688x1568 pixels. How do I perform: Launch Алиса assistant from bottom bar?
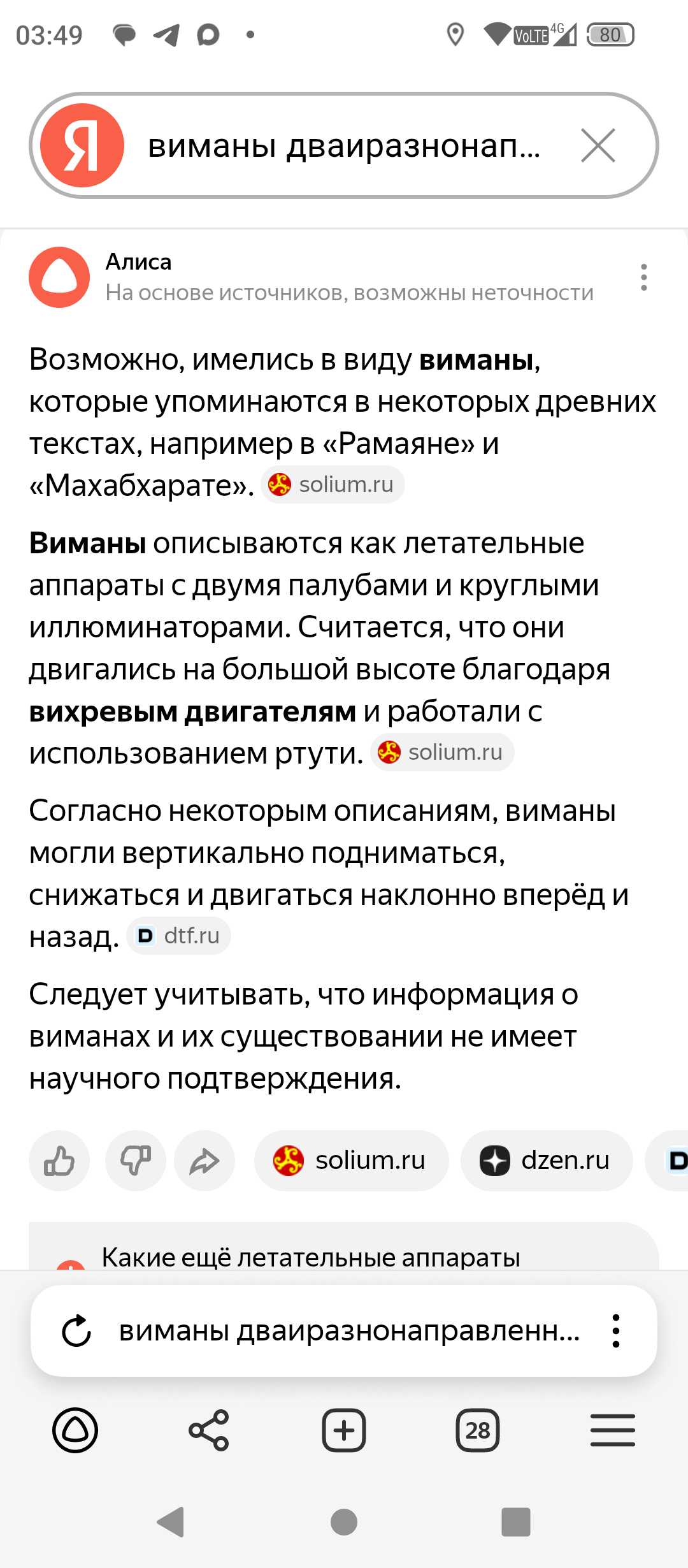[75, 1430]
